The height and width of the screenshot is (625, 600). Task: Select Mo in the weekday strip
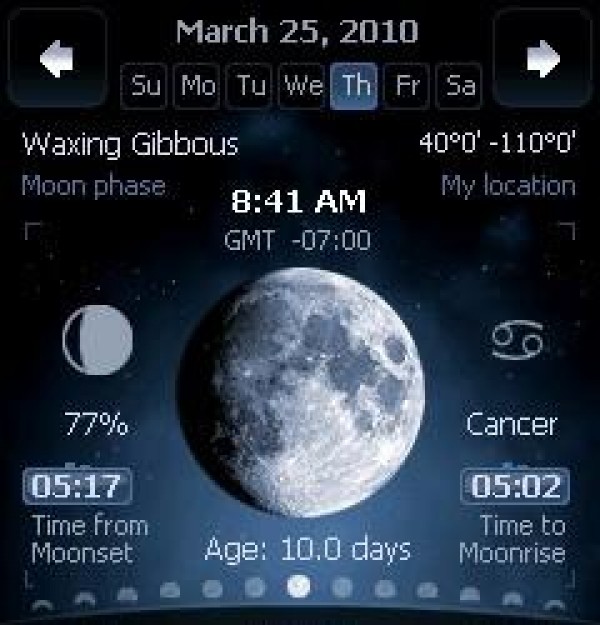click(x=199, y=87)
